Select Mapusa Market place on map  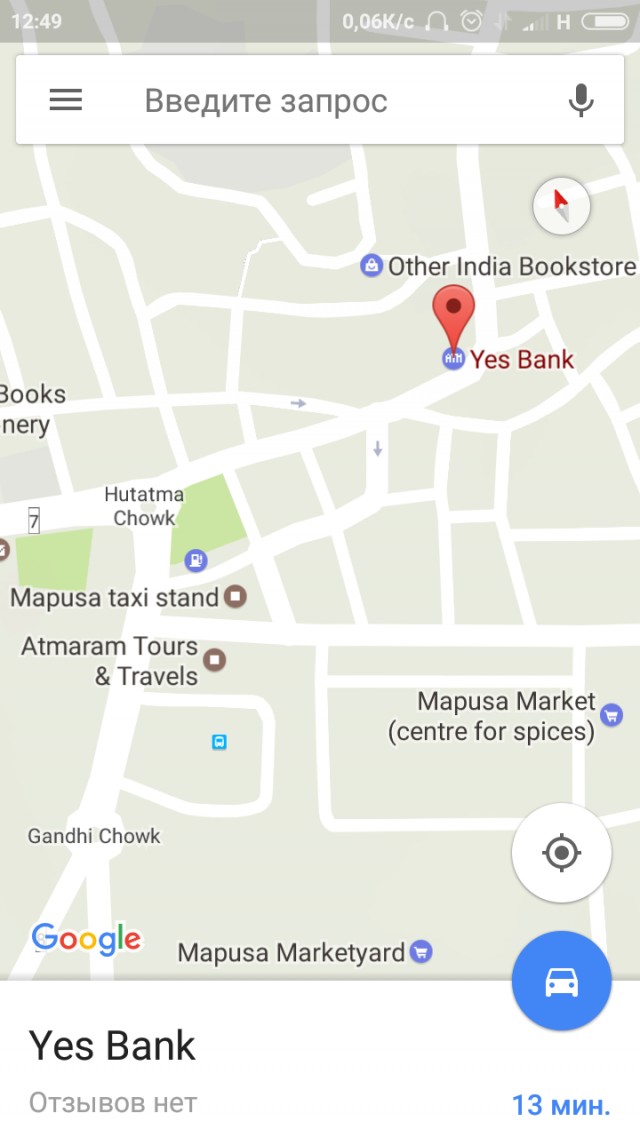611,714
